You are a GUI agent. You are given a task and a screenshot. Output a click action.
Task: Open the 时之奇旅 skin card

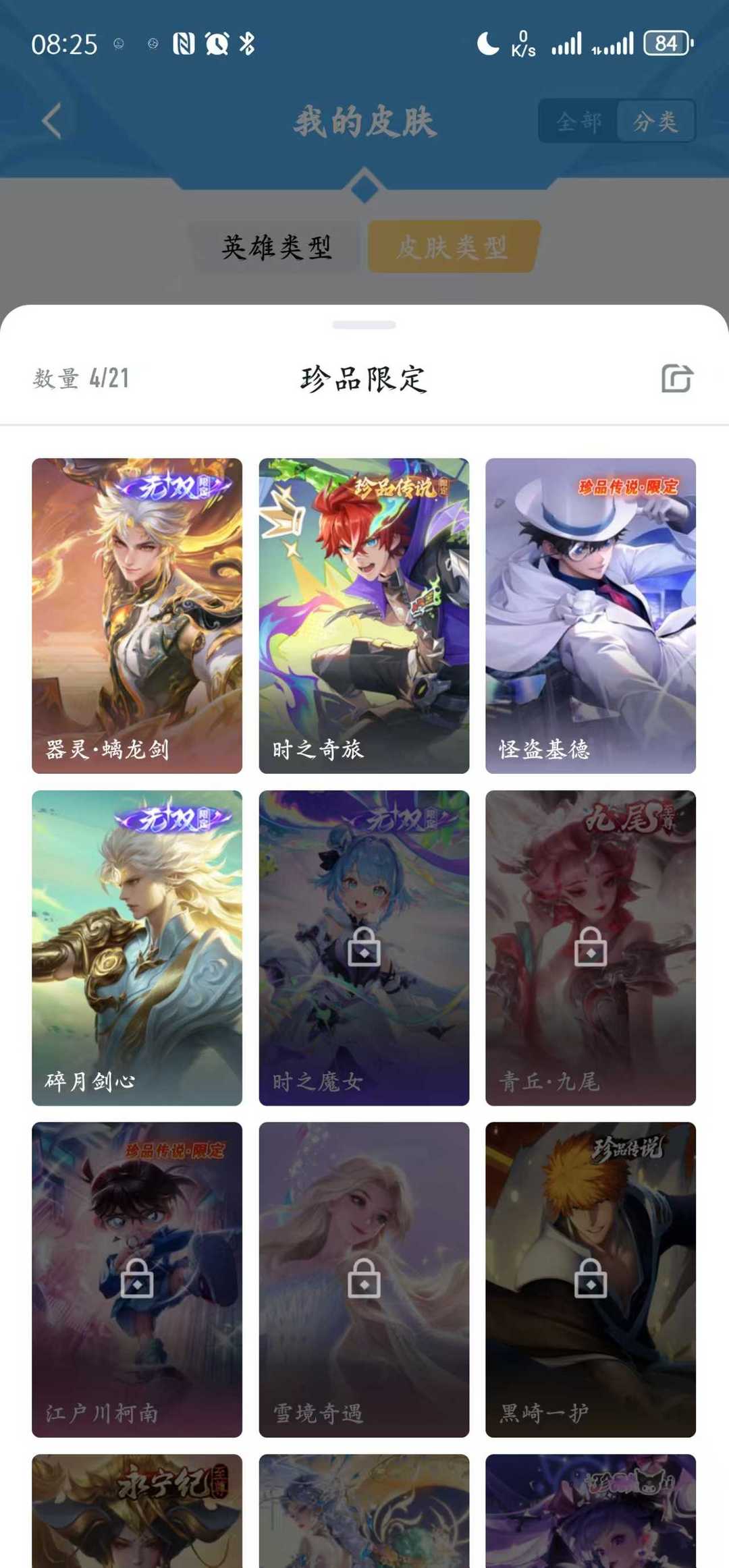tap(364, 615)
